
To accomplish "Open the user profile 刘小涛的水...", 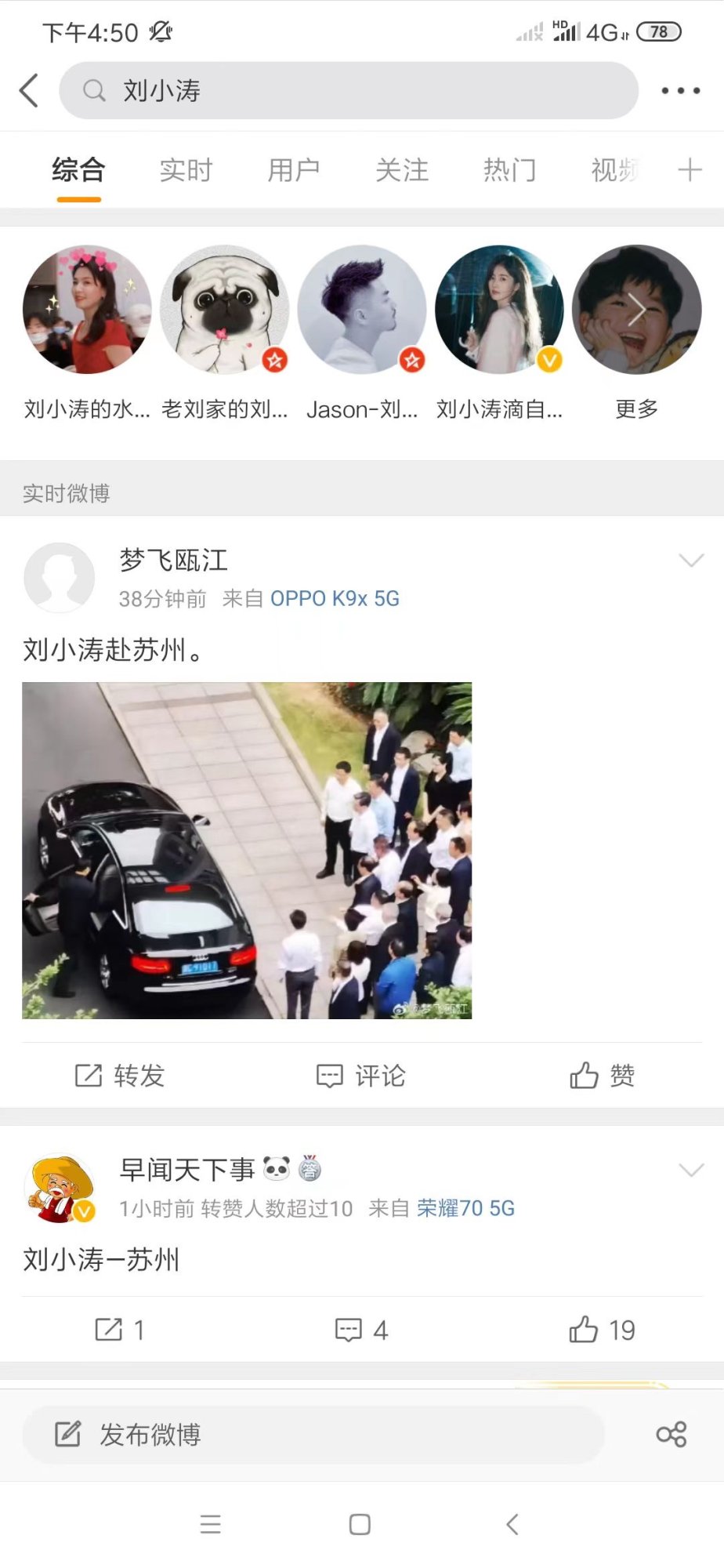I will coord(87,310).
